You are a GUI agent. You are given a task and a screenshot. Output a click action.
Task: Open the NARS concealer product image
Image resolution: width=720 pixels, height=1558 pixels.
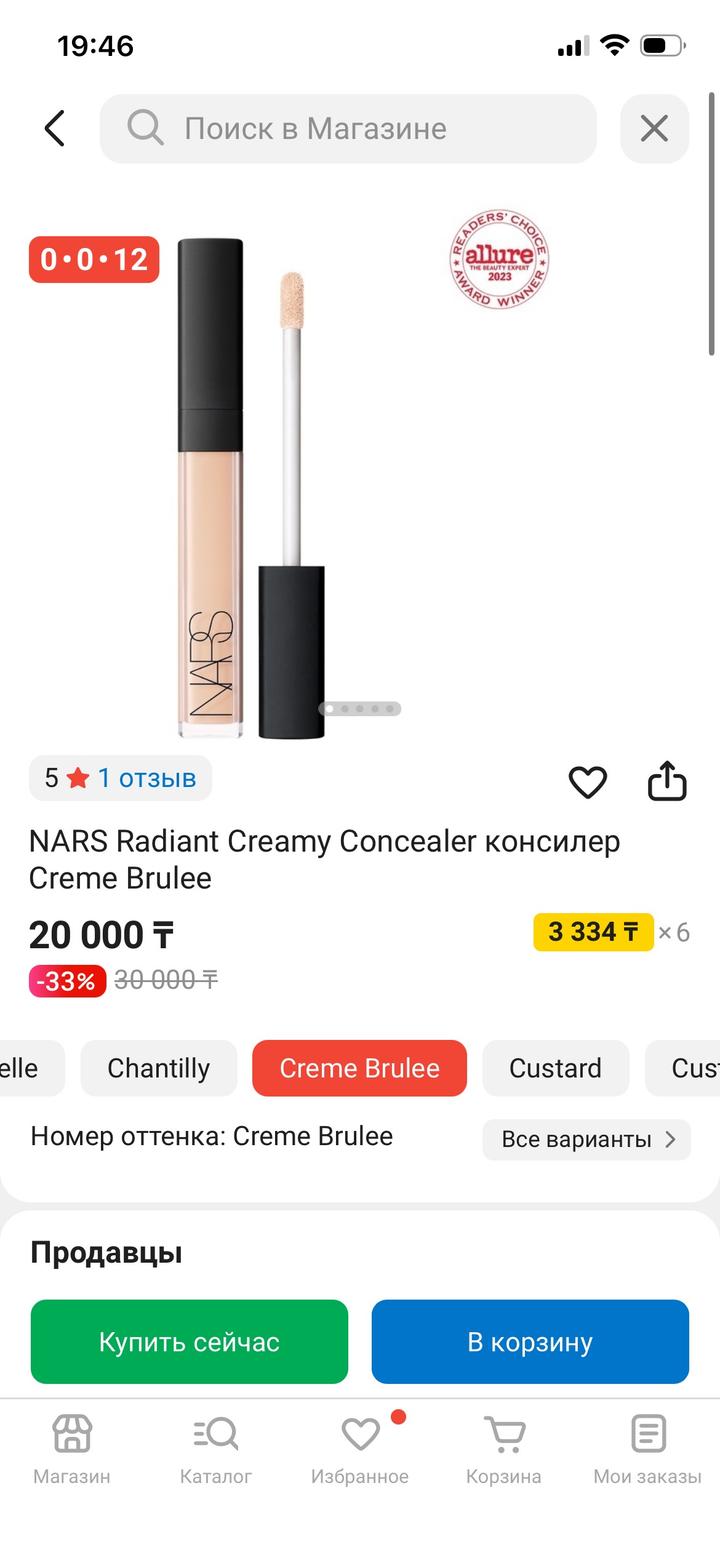click(250, 488)
